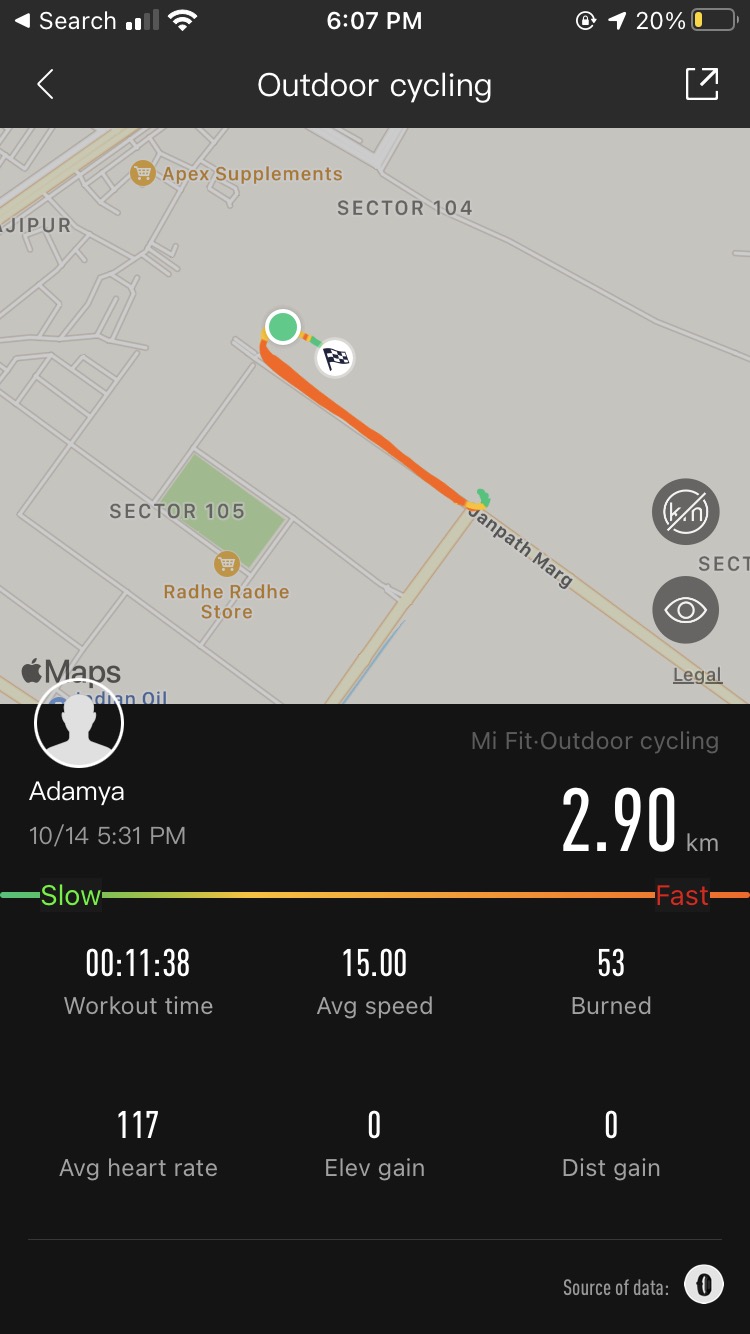Screen dimensions: 750x1334
Task: Open the Legal link on the map
Action: click(x=697, y=675)
